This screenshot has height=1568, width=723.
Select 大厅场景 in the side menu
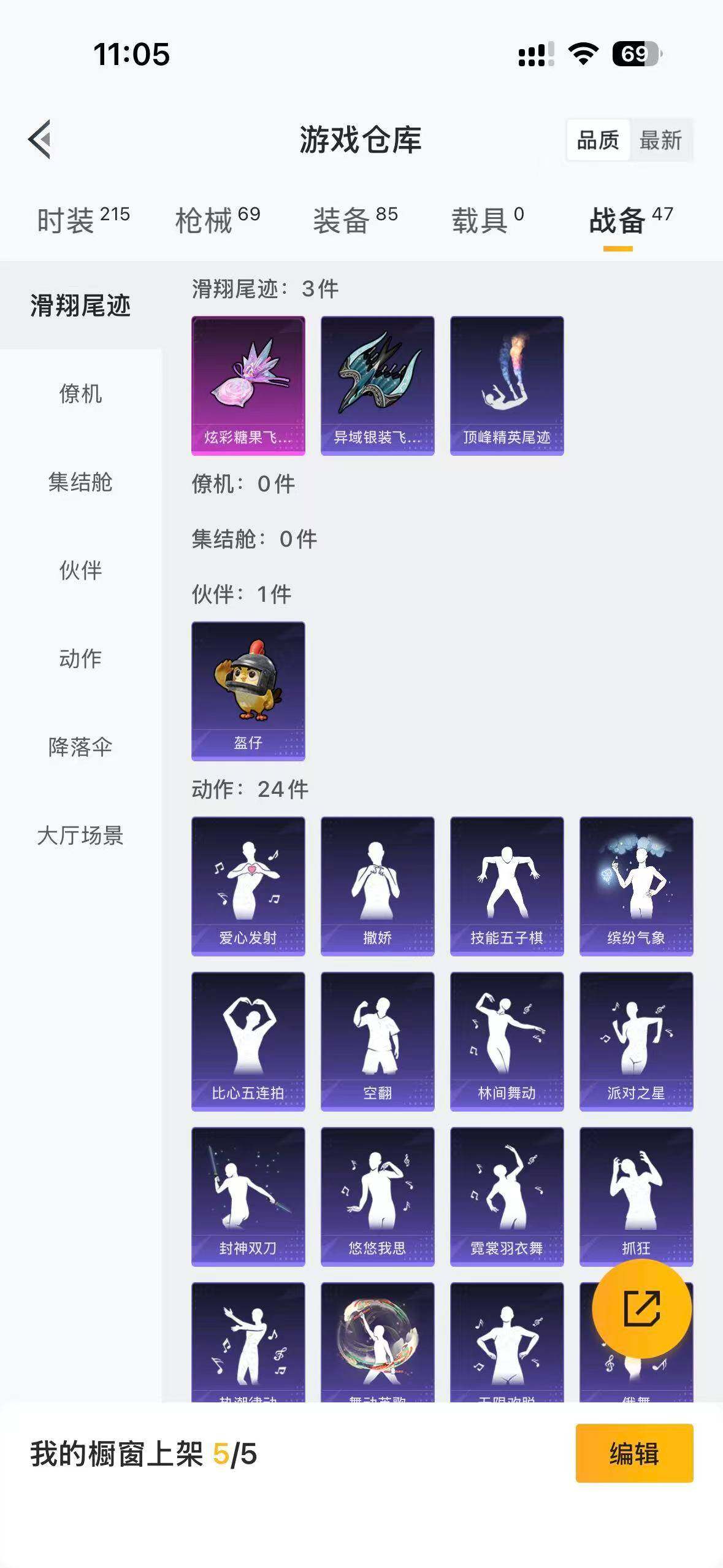coord(80,836)
